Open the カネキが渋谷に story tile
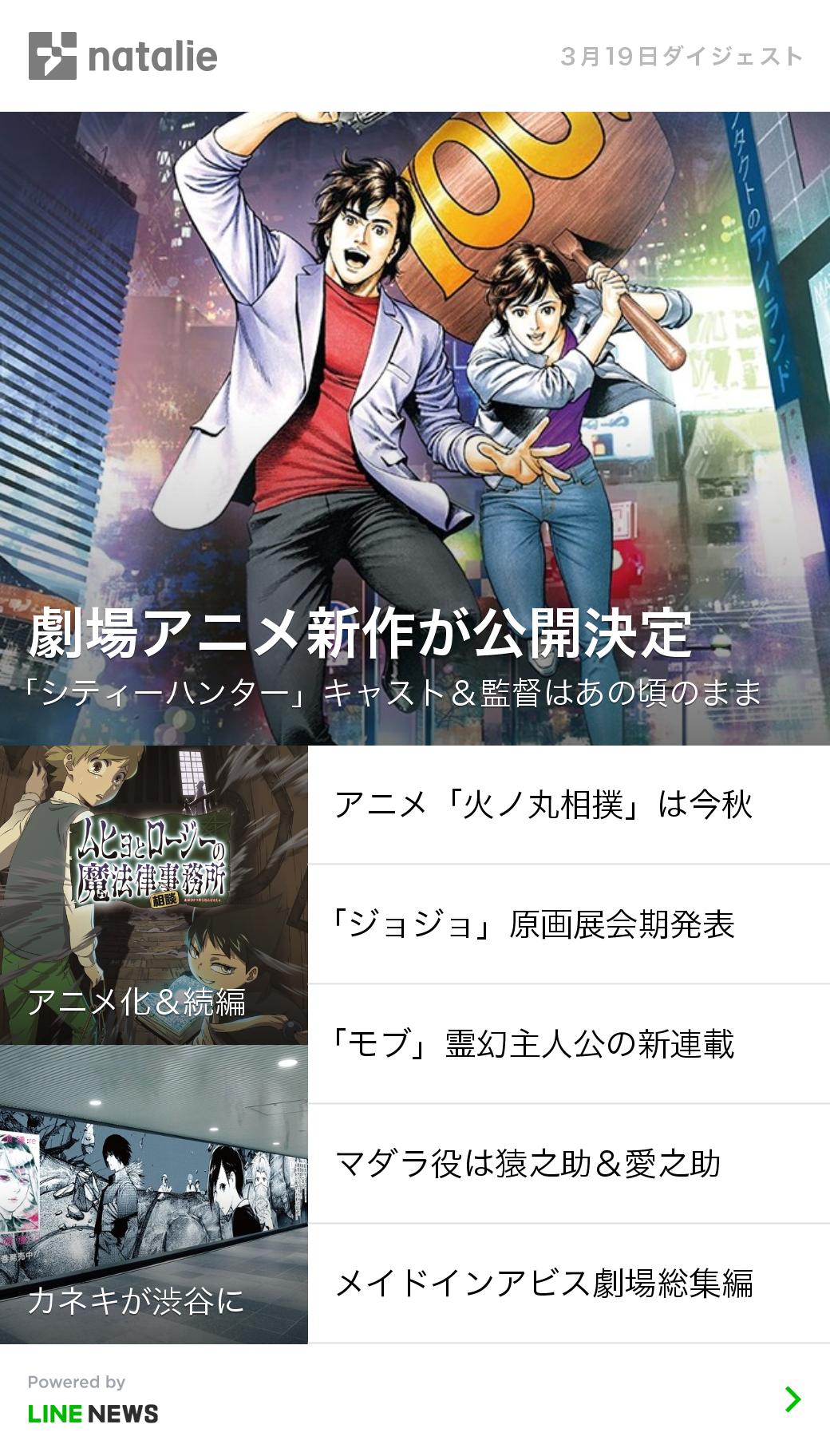The image size is (830, 1456). click(153, 1194)
